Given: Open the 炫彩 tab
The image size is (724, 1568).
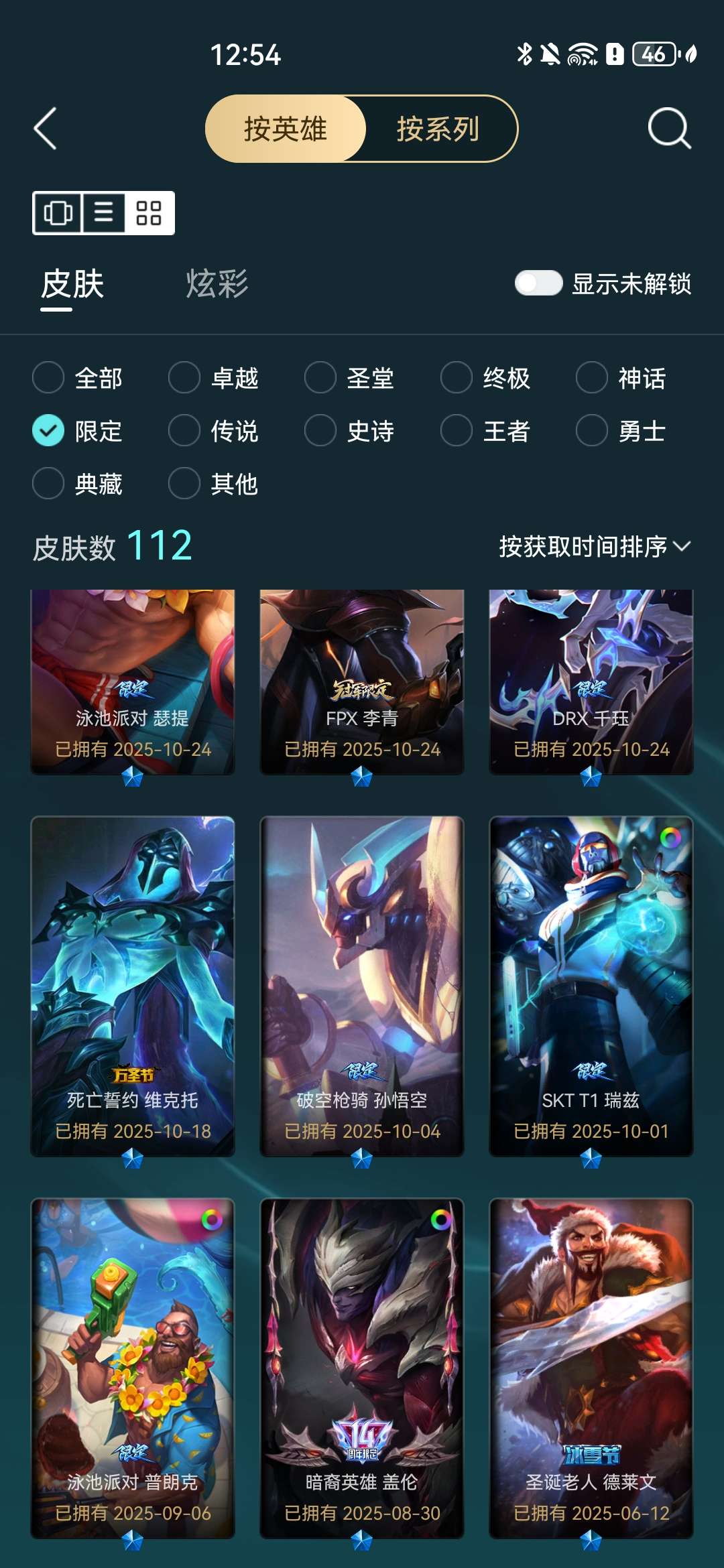Looking at the screenshot, I should (217, 283).
